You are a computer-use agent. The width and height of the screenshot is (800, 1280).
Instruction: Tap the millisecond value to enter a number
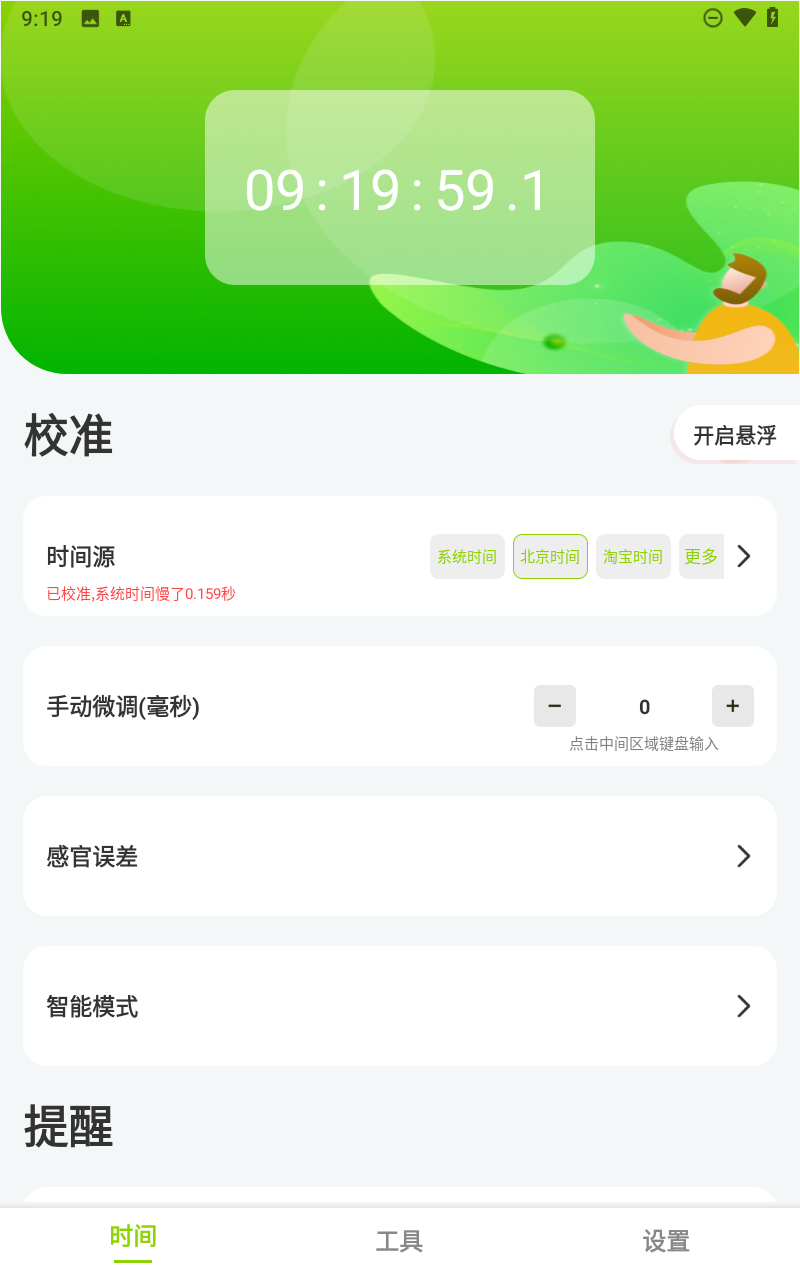pos(644,707)
